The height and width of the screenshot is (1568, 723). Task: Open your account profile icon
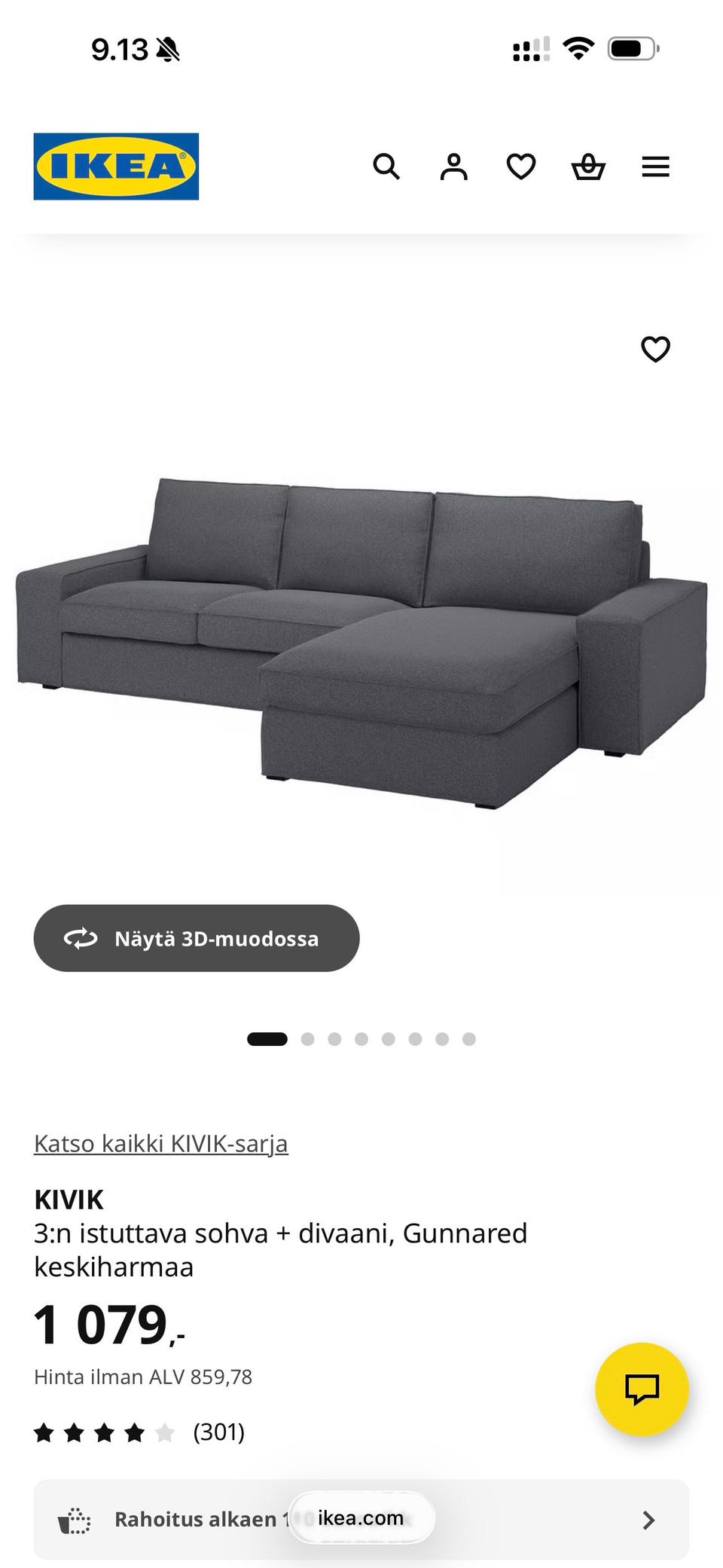[453, 166]
